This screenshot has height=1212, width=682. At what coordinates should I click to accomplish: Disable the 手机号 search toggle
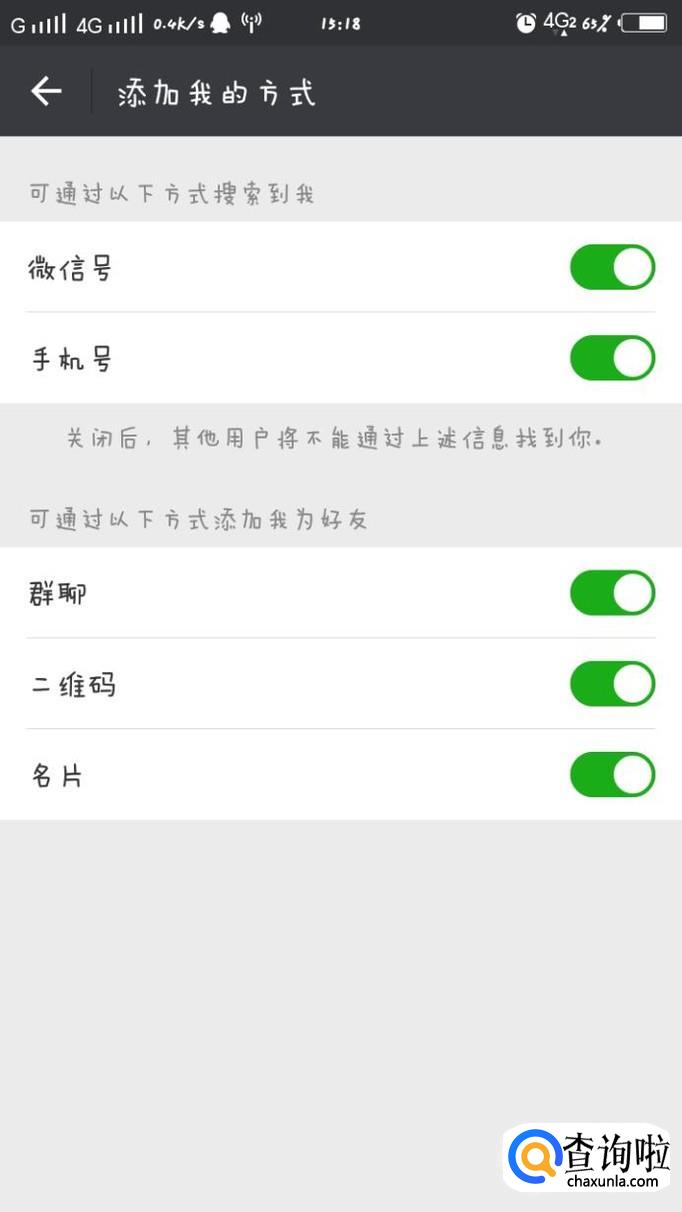[x=612, y=358]
